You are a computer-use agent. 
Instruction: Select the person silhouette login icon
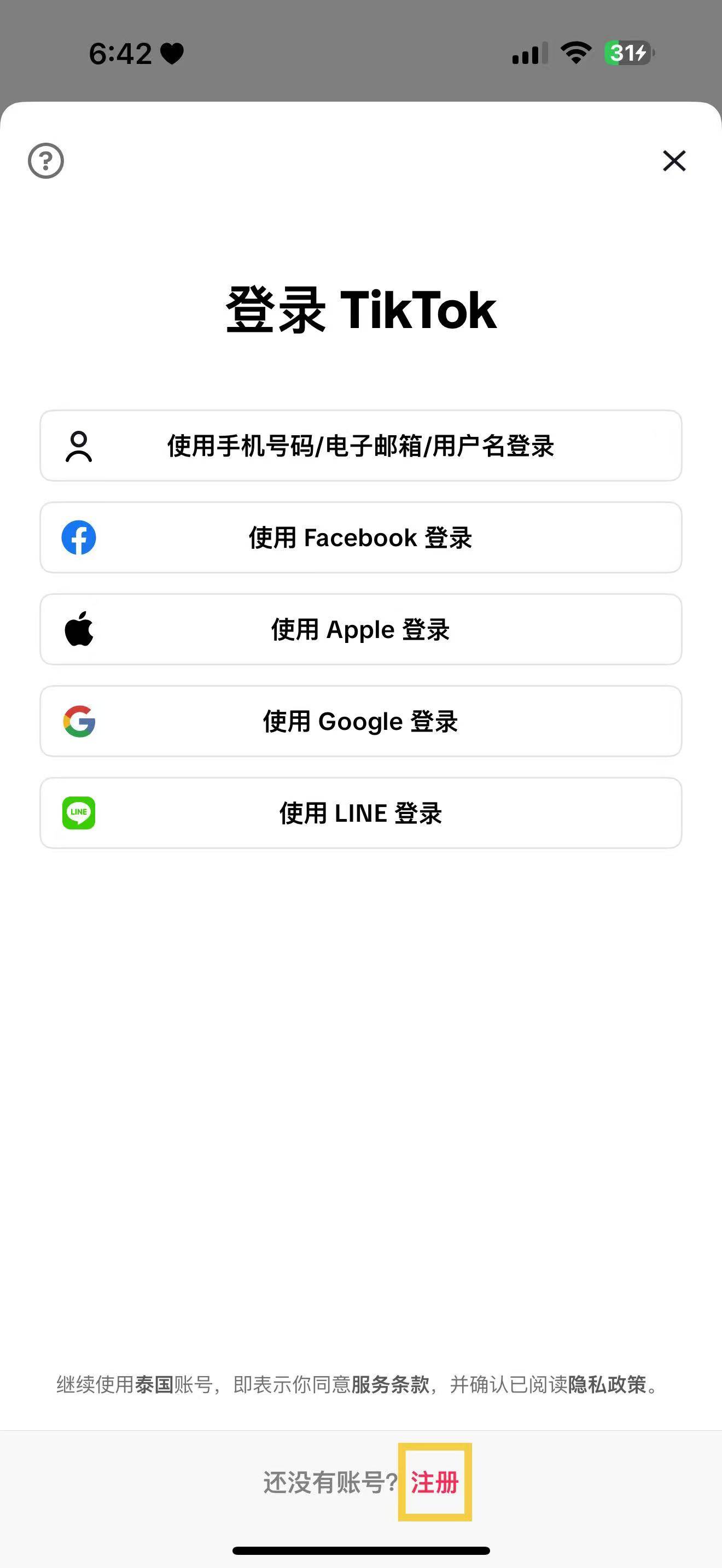(78, 446)
